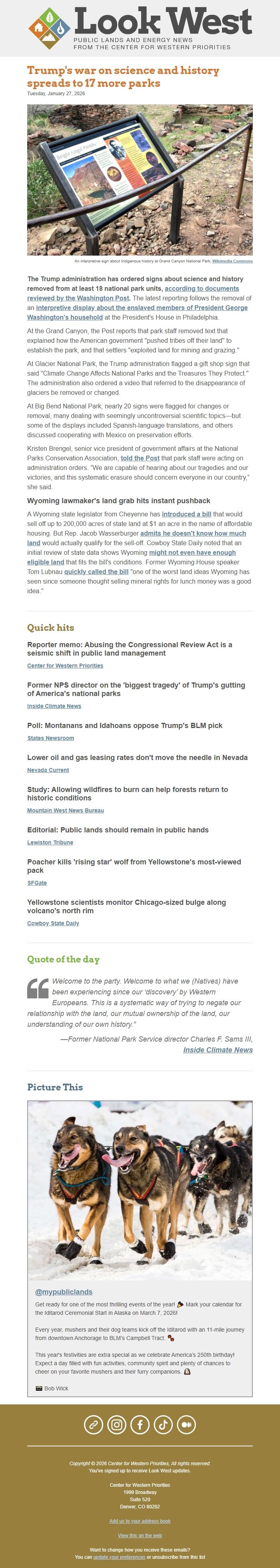This screenshot has width=280, height=1568.
Task: Open the Washington Post documents link
Action: [202, 288]
